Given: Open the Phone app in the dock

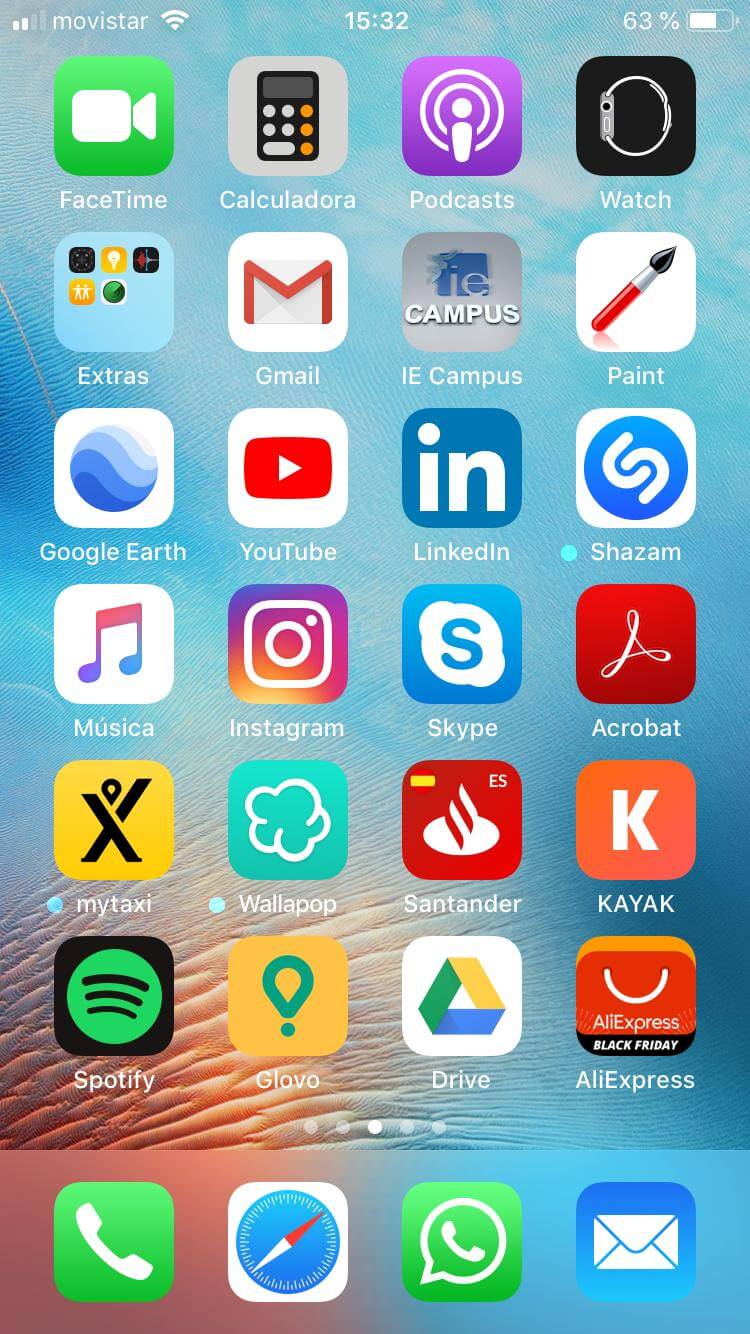Looking at the screenshot, I should (114, 1242).
